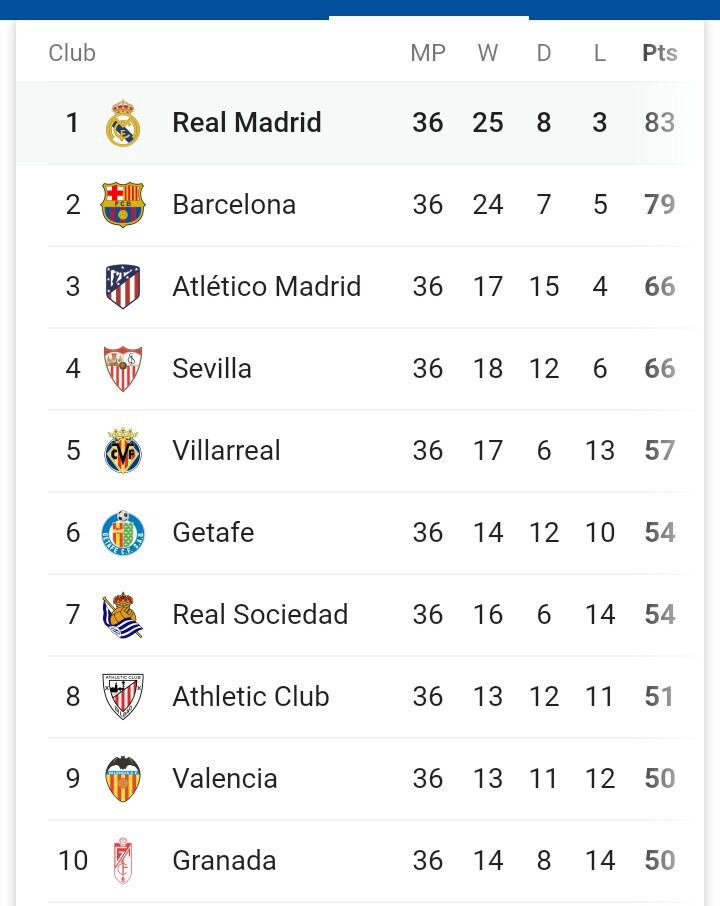
Task: Tap the Villarreal standings row
Action: 226,451
